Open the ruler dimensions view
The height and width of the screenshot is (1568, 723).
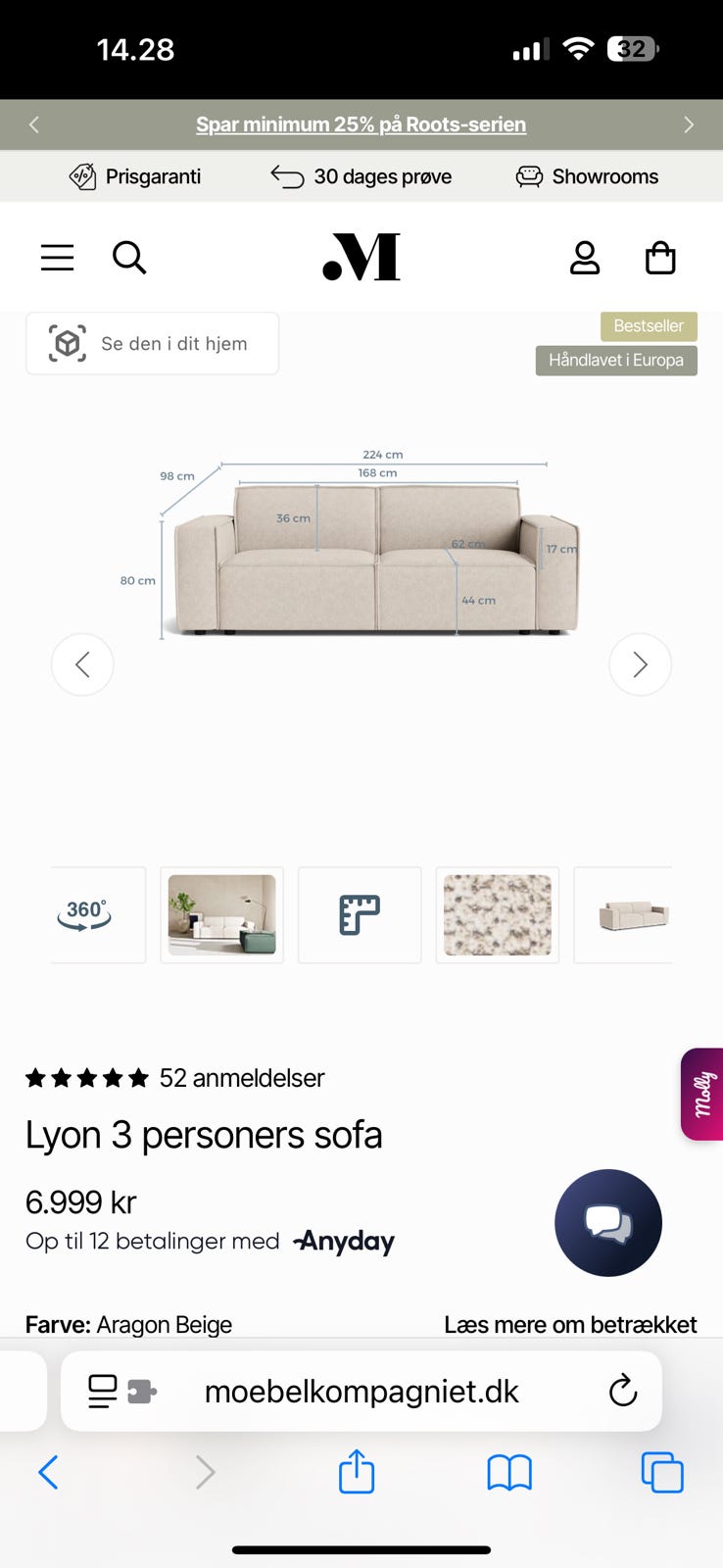pos(359,914)
